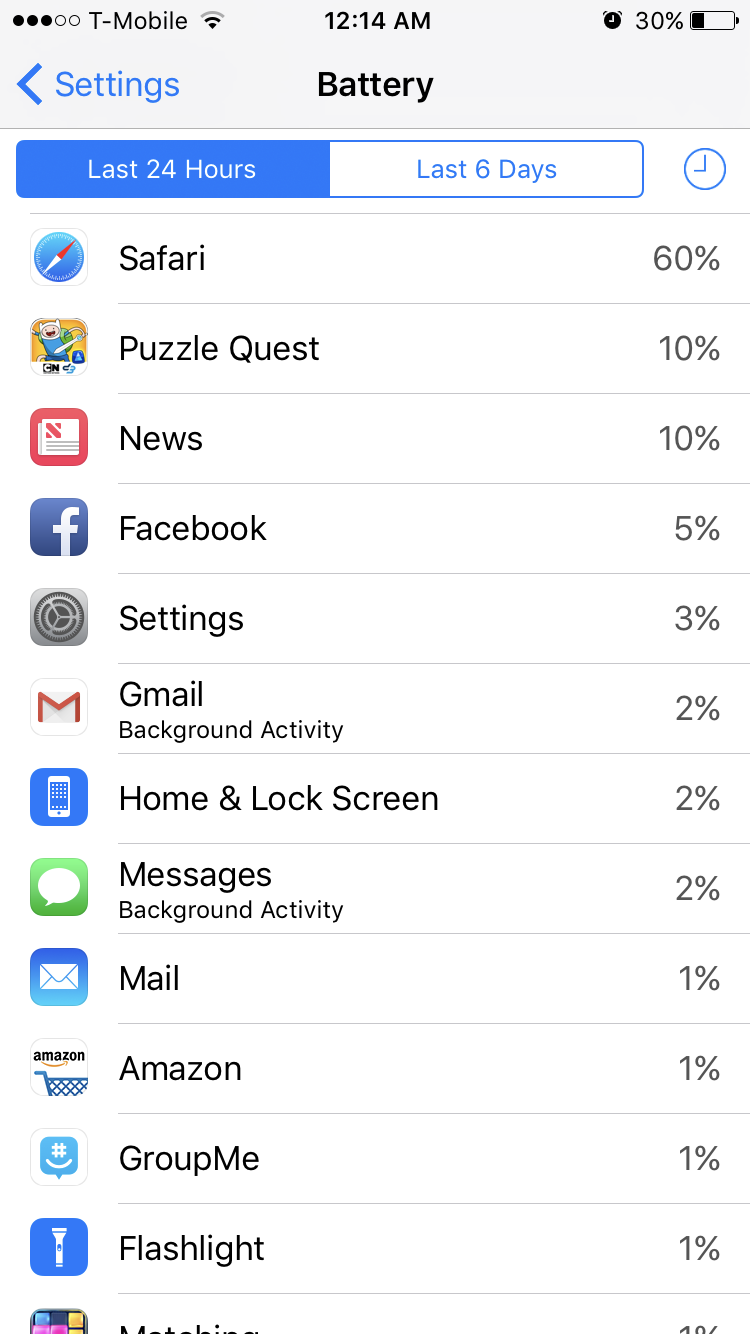Tap the Puzzle Quest usage row

pos(375,349)
